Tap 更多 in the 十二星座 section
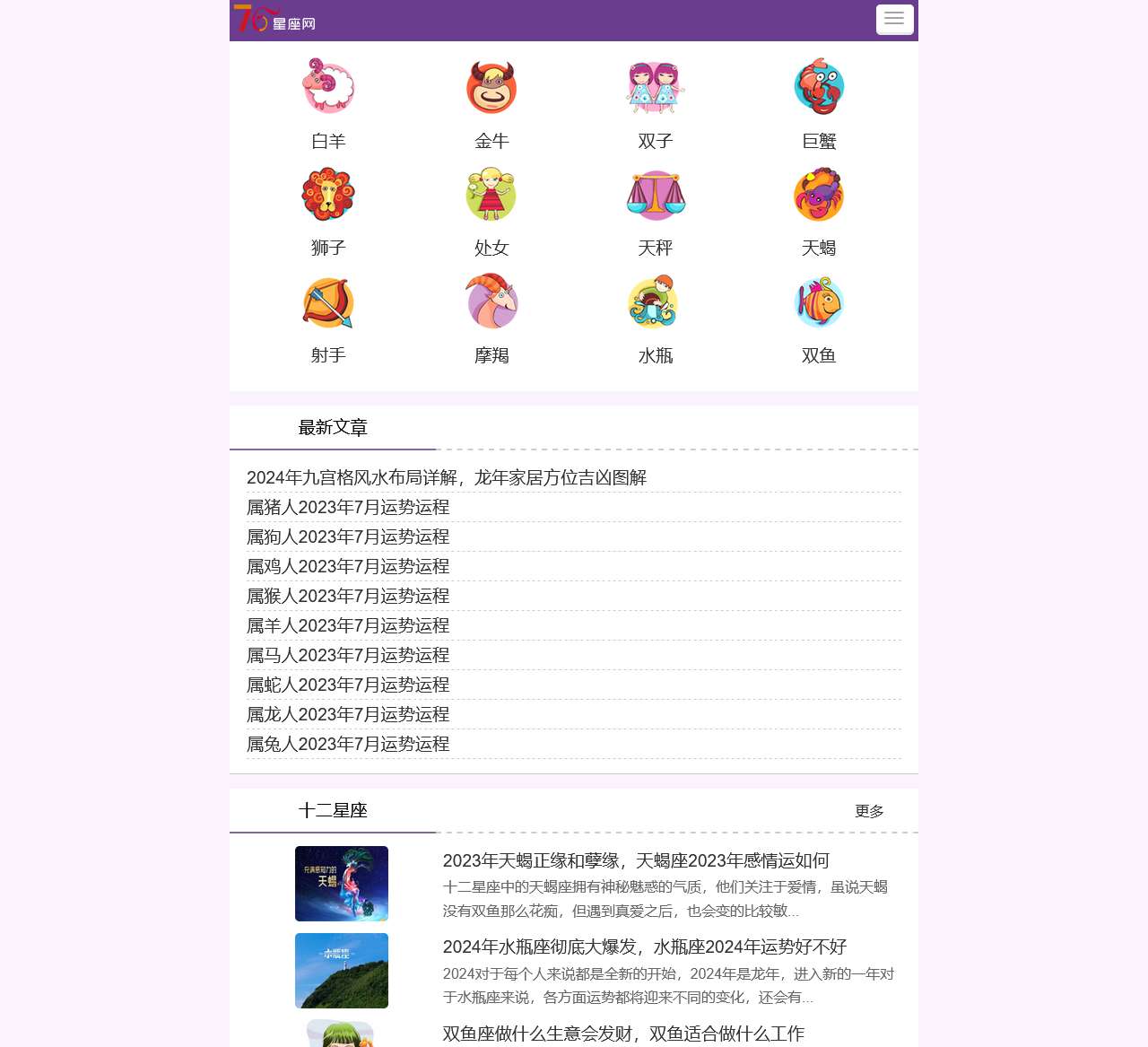This screenshot has height=1047, width=1148. point(869,811)
